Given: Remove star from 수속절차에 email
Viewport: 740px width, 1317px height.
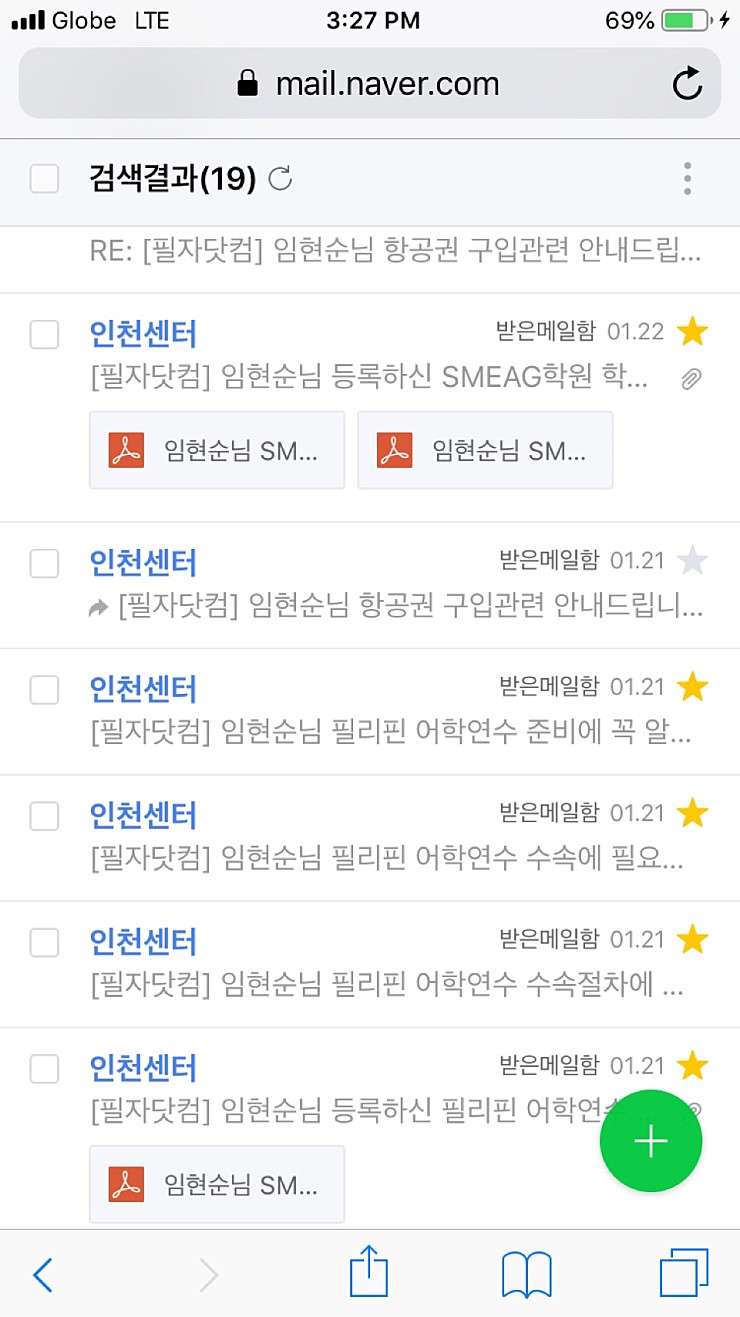Looking at the screenshot, I should coord(692,939).
